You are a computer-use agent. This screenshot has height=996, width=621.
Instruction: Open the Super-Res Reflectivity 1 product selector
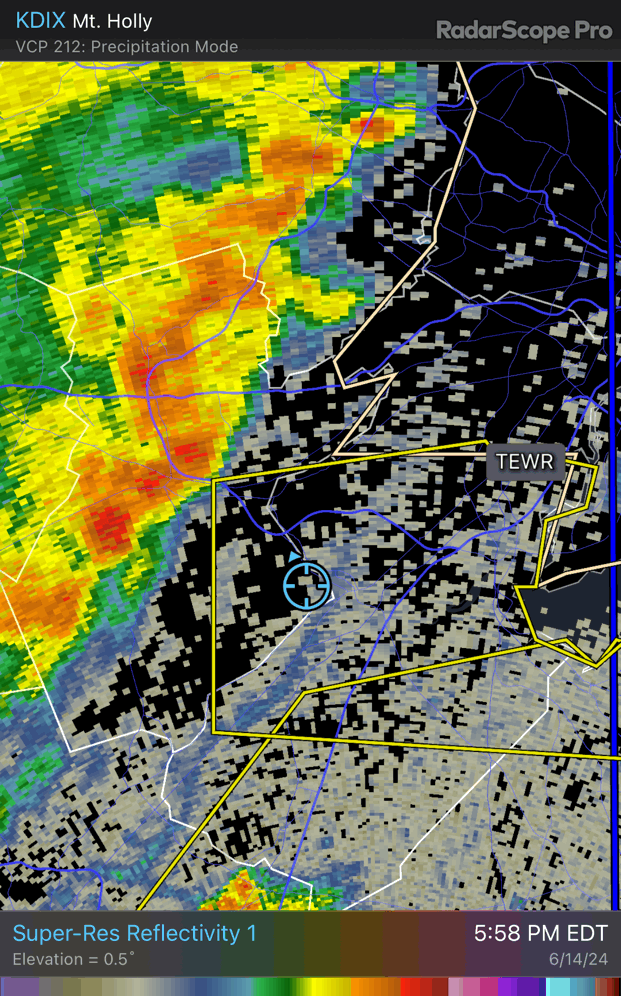(x=134, y=933)
